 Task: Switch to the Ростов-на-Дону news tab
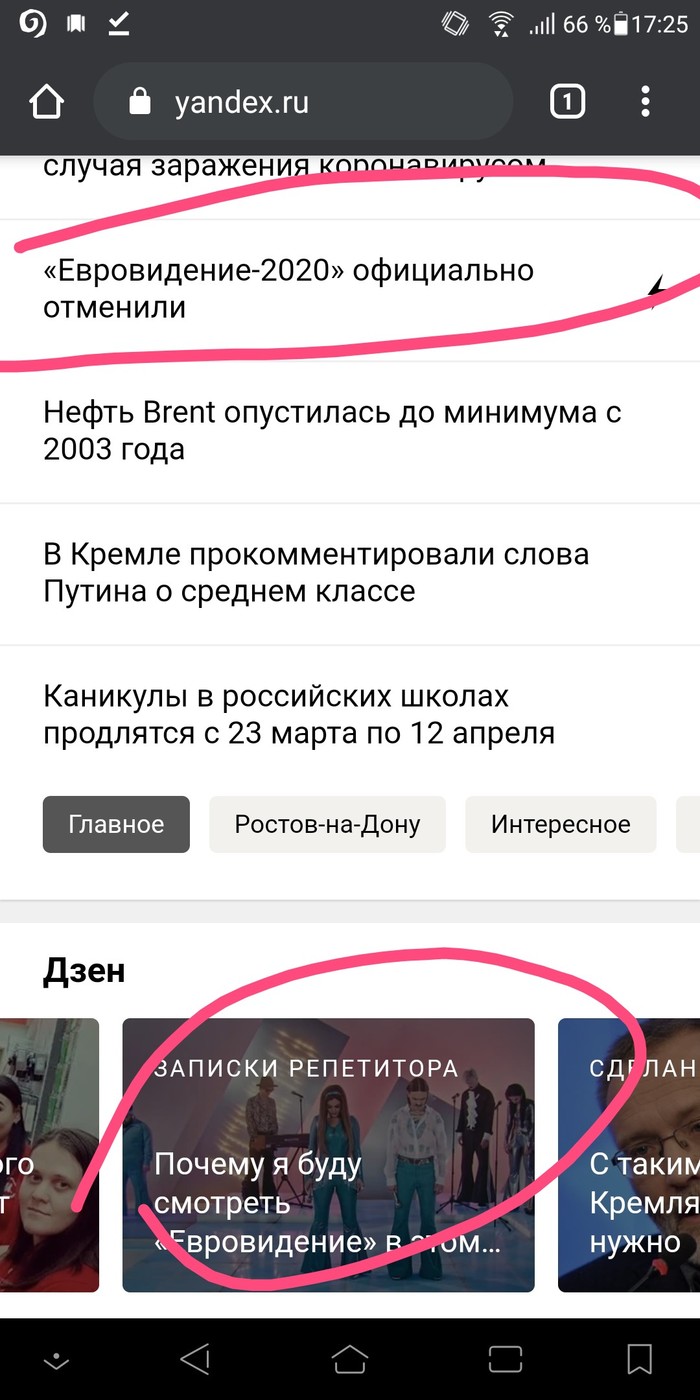(x=327, y=825)
